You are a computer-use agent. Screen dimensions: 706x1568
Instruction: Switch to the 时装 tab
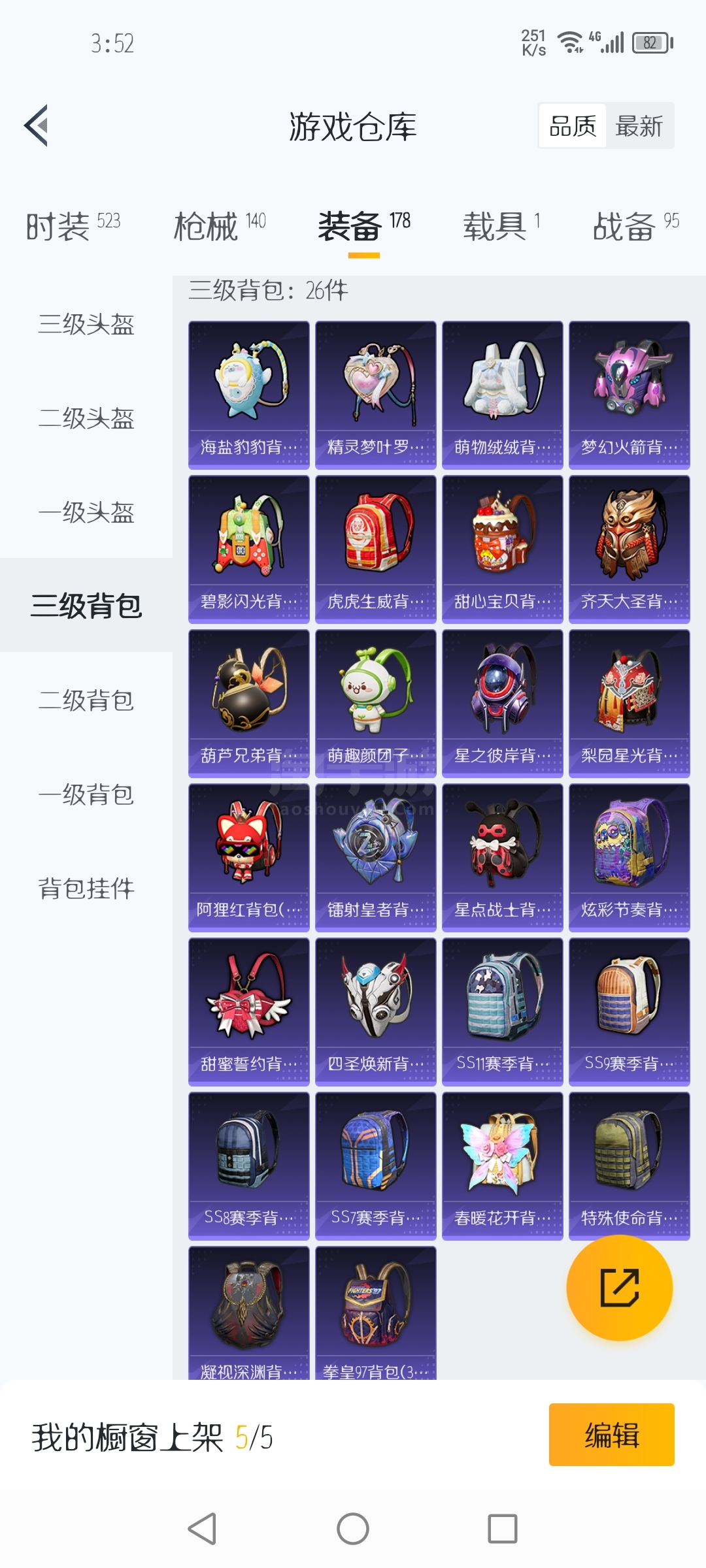73,227
